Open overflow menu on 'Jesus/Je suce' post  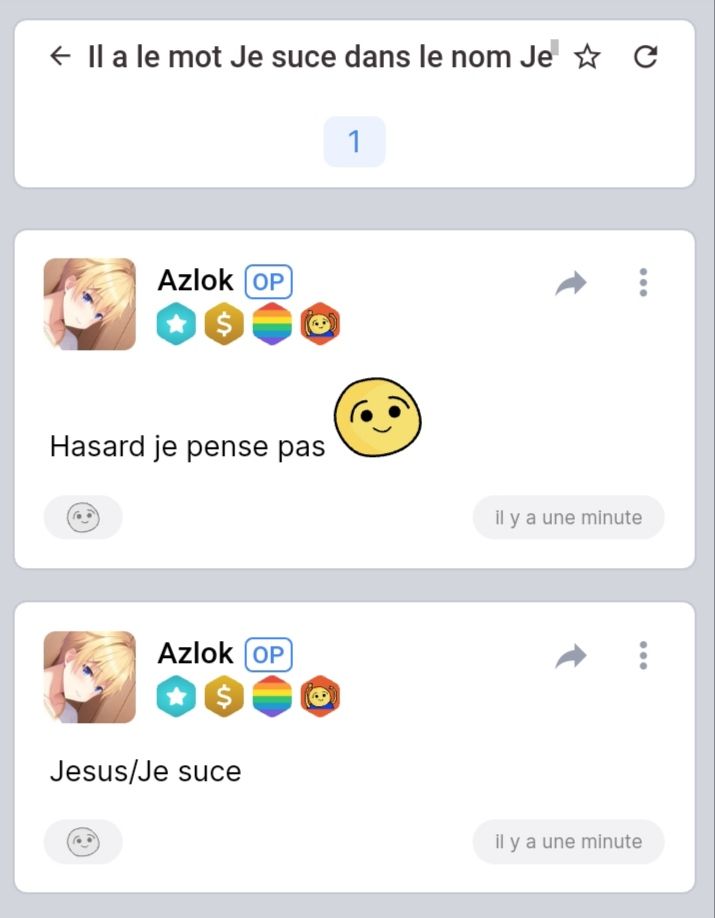click(x=643, y=656)
